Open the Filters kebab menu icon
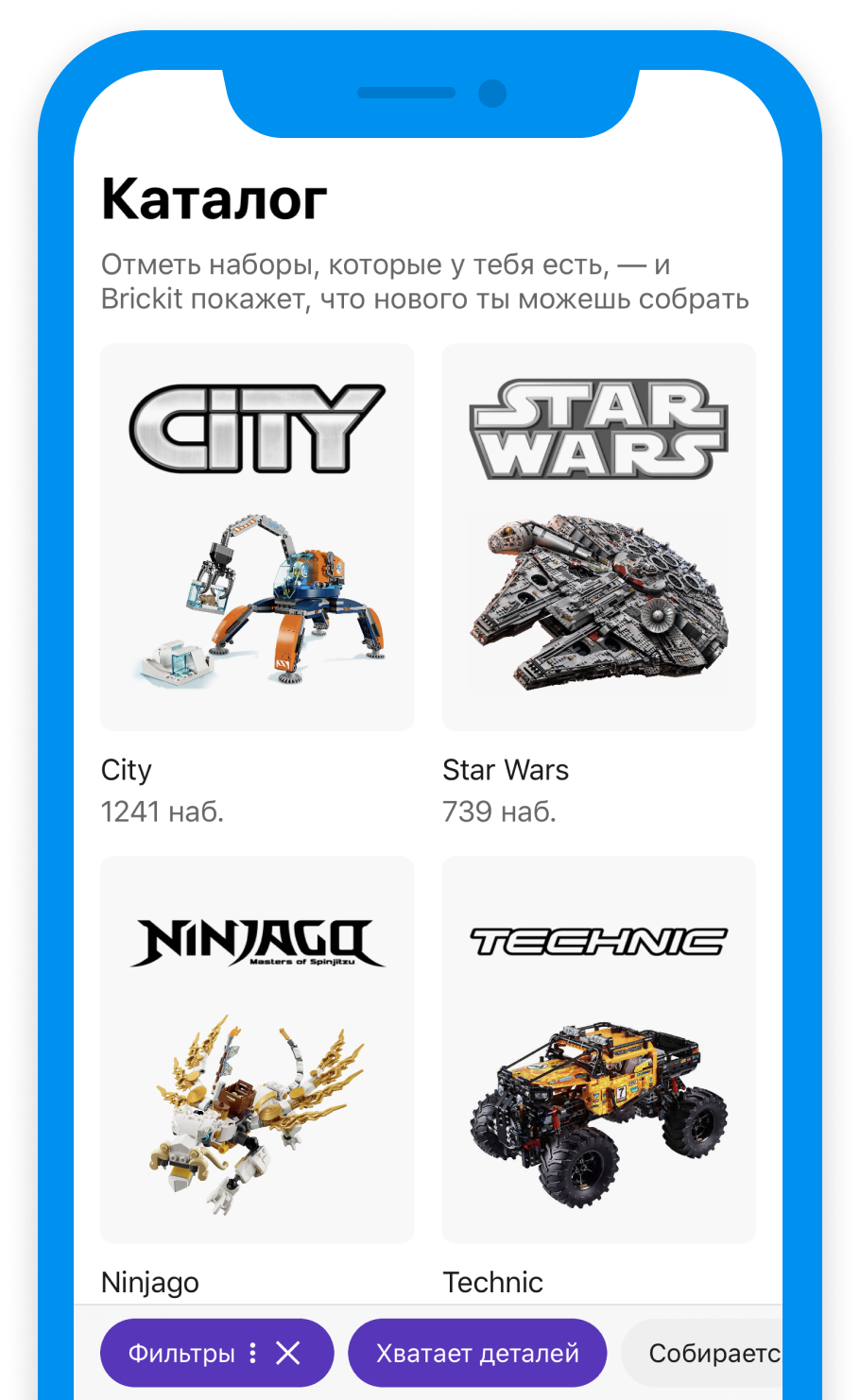 click(251, 1353)
